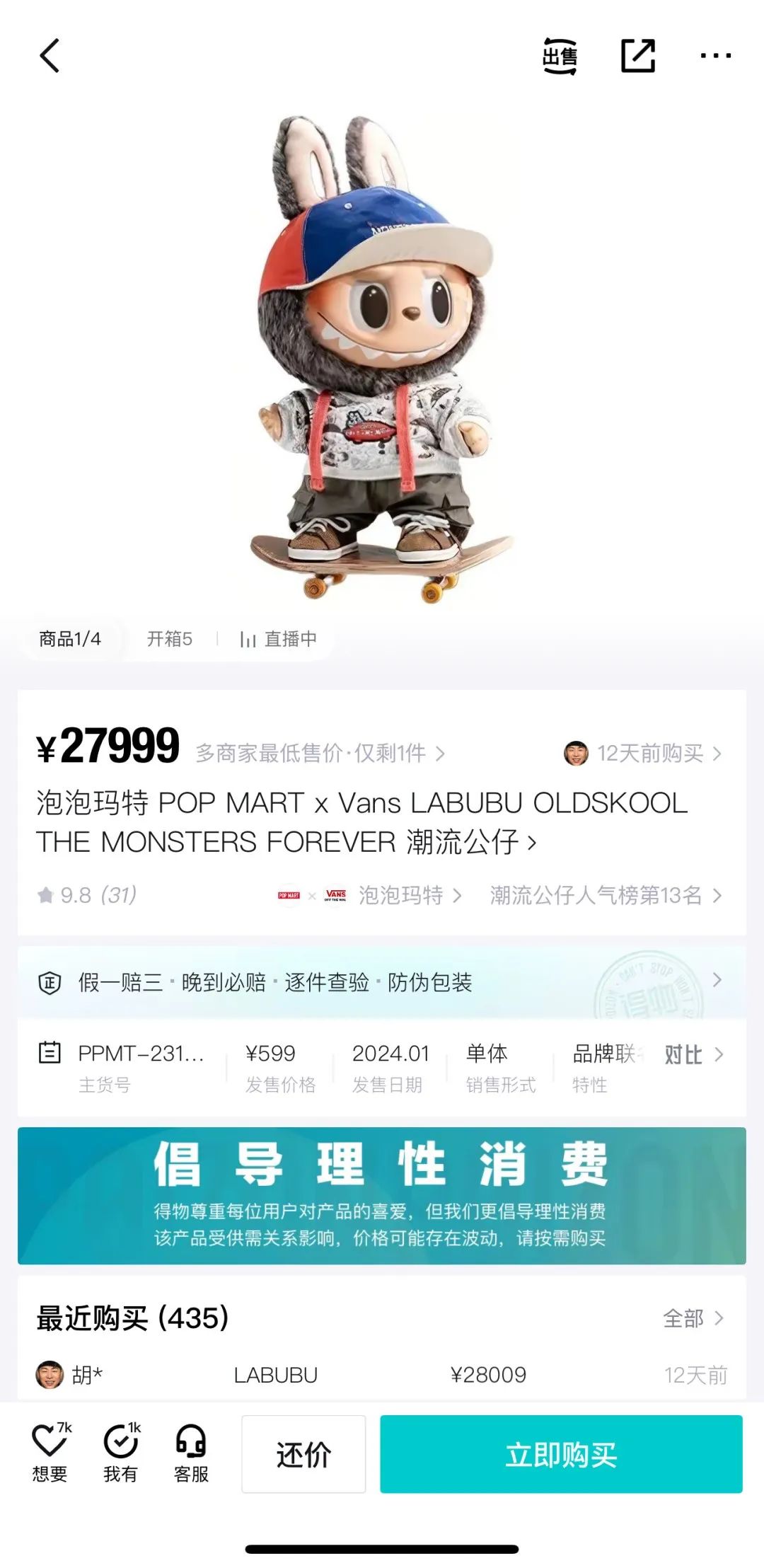Tap 对比 to compare product specs
Screen dimensions: 764x1568
[x=692, y=1054]
